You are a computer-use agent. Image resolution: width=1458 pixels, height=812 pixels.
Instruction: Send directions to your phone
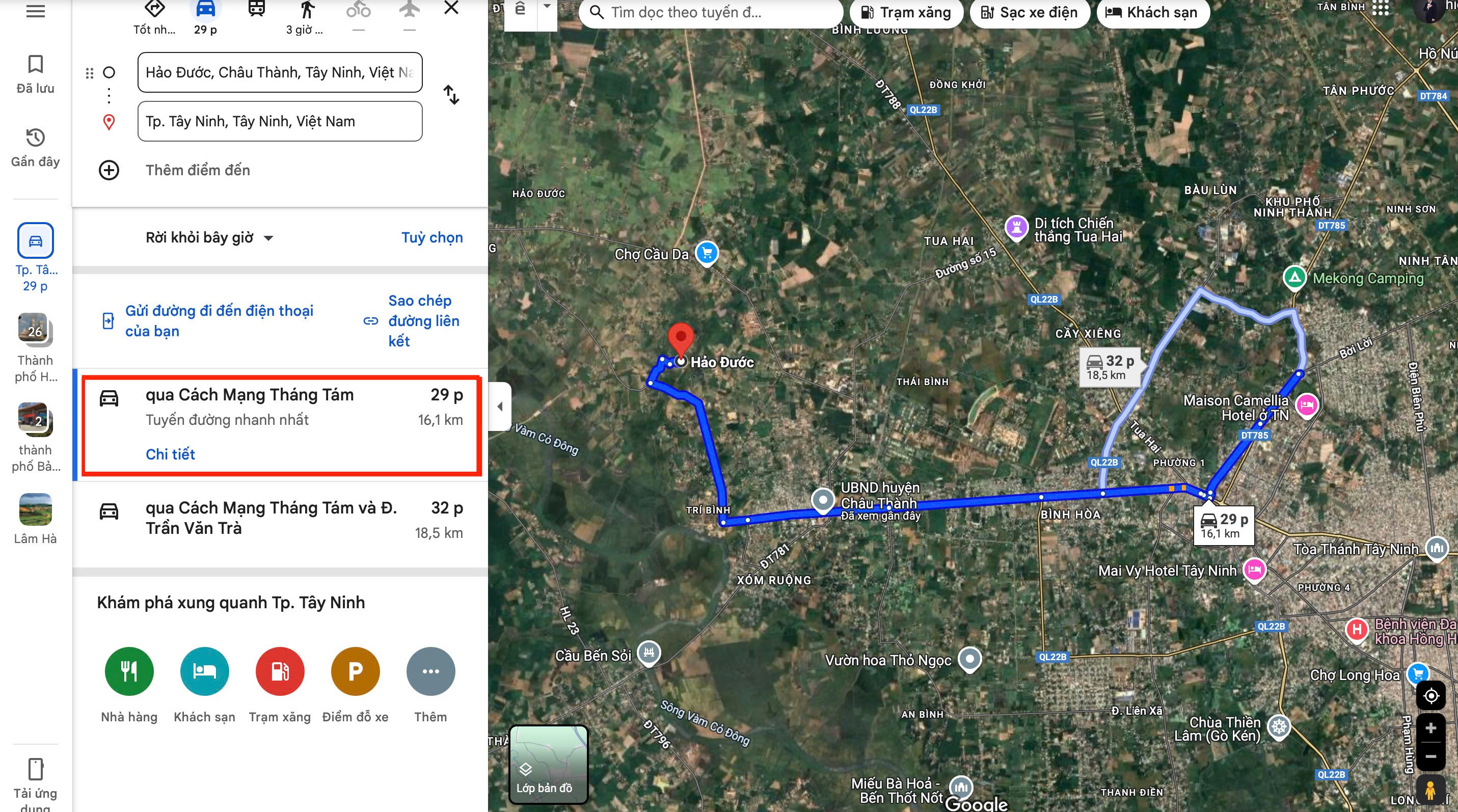219,321
